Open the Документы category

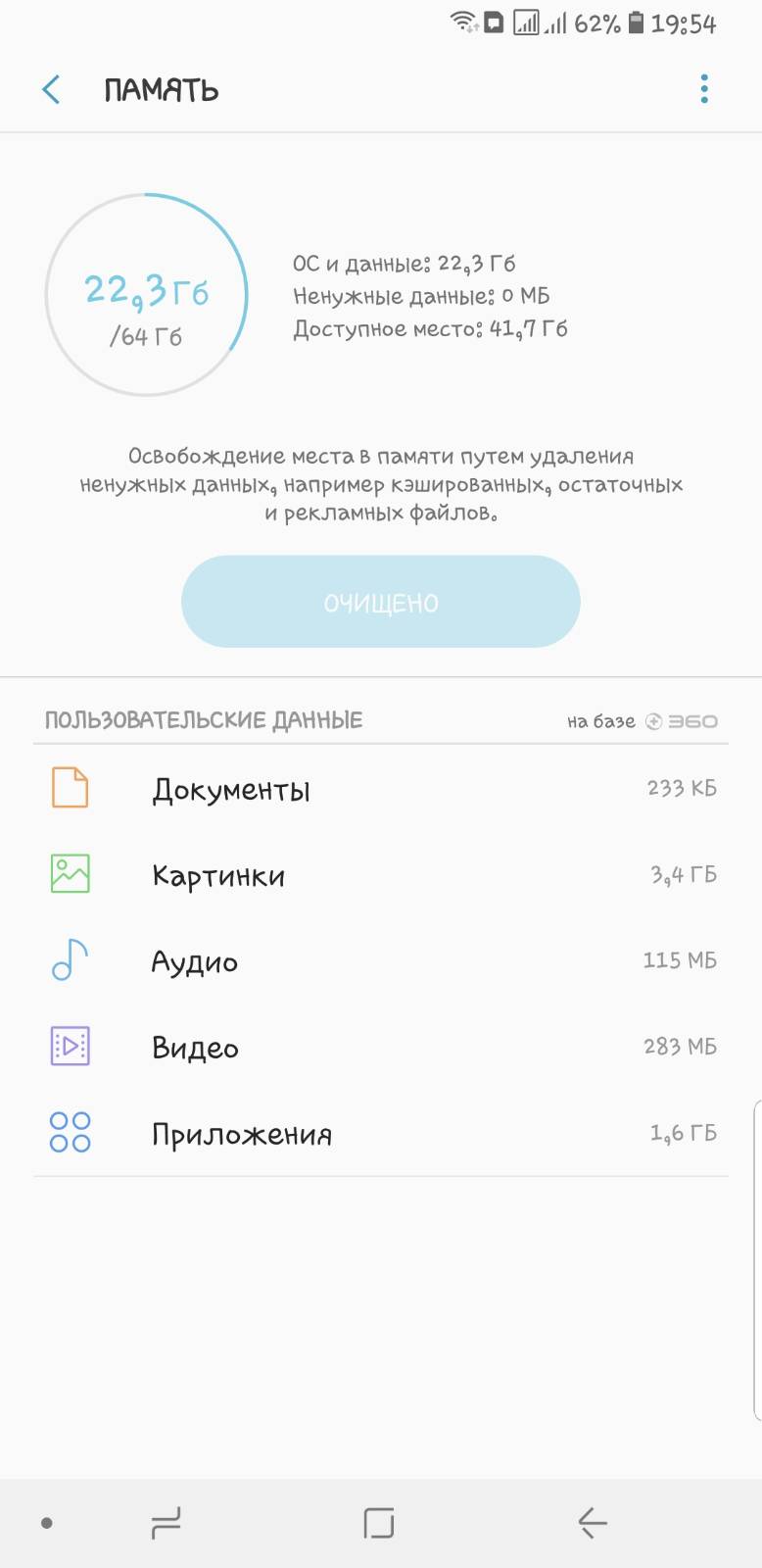380,789
